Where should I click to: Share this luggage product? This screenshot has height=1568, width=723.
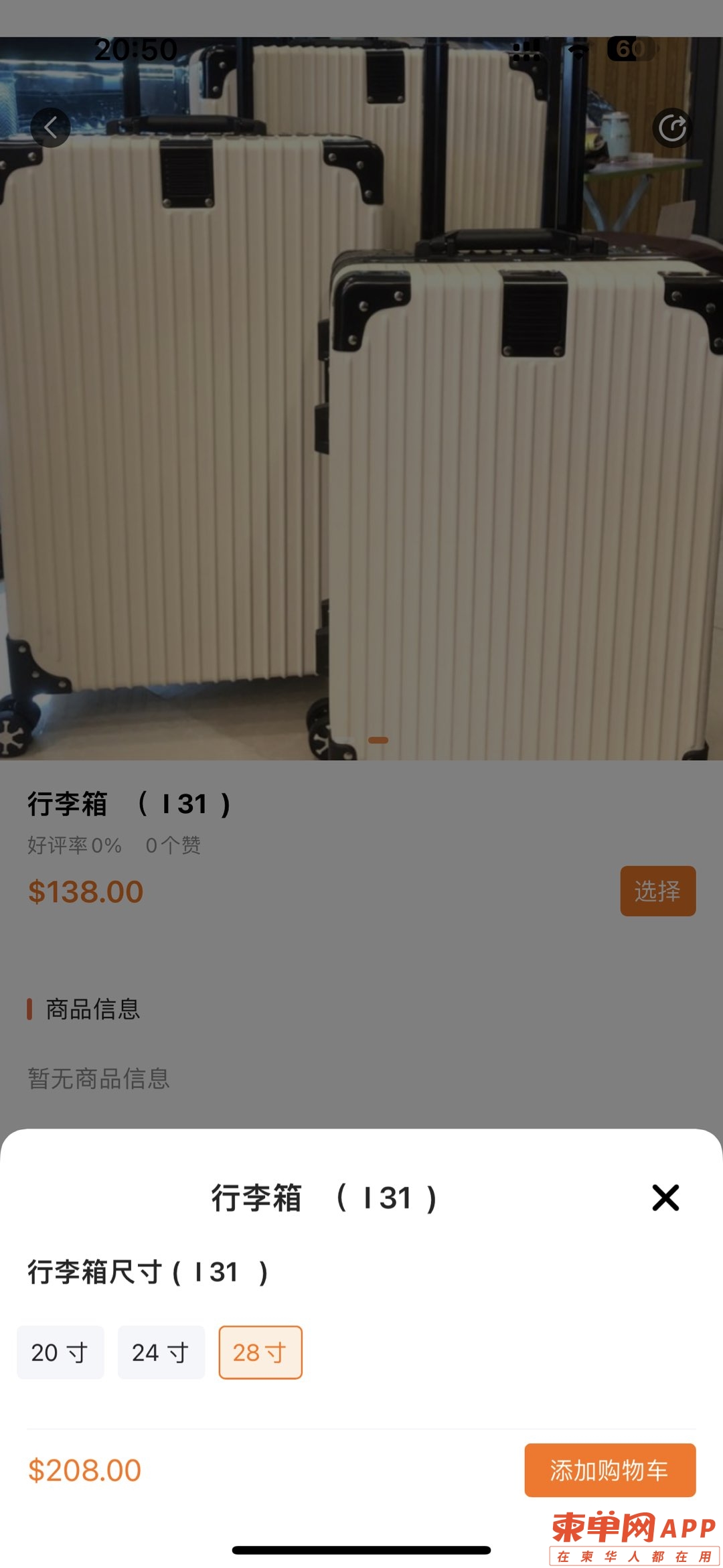tap(672, 127)
